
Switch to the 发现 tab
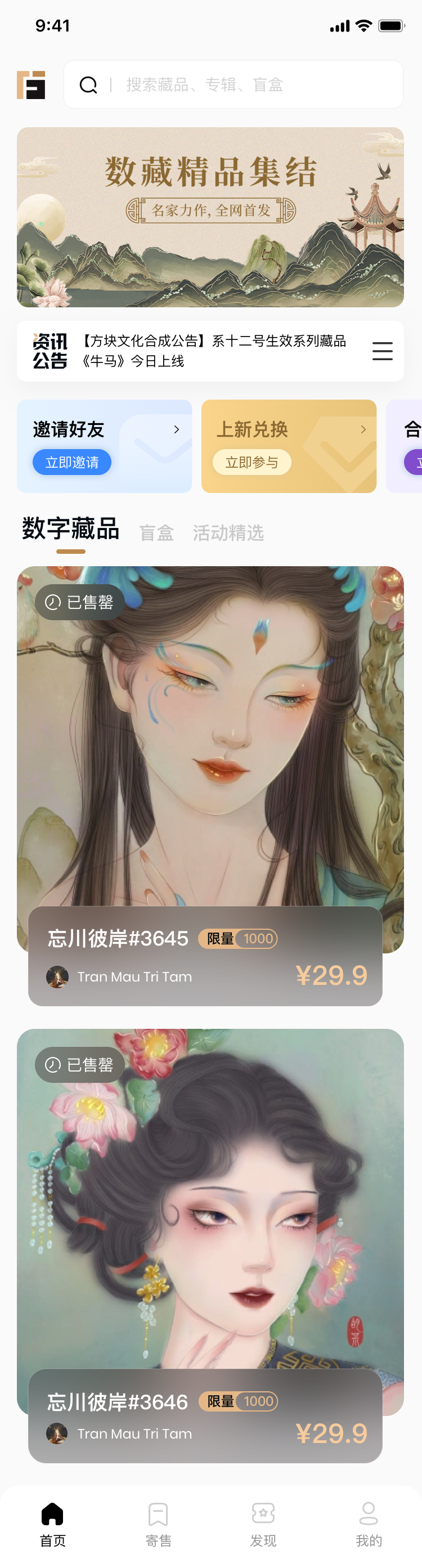tap(263, 1524)
